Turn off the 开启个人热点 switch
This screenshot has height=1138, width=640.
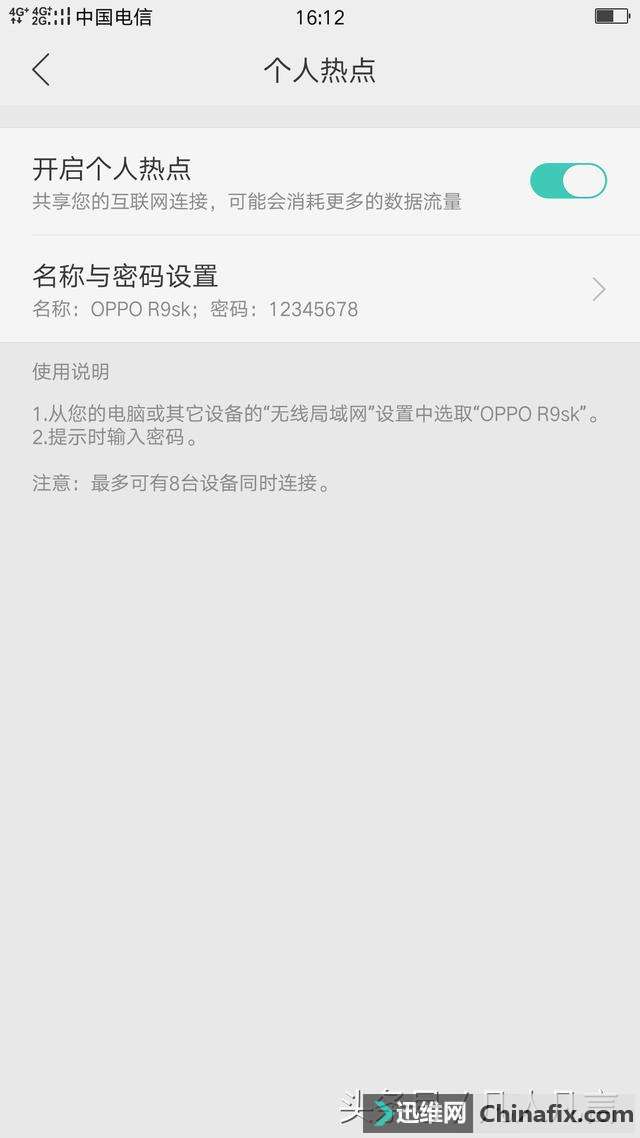click(x=568, y=181)
